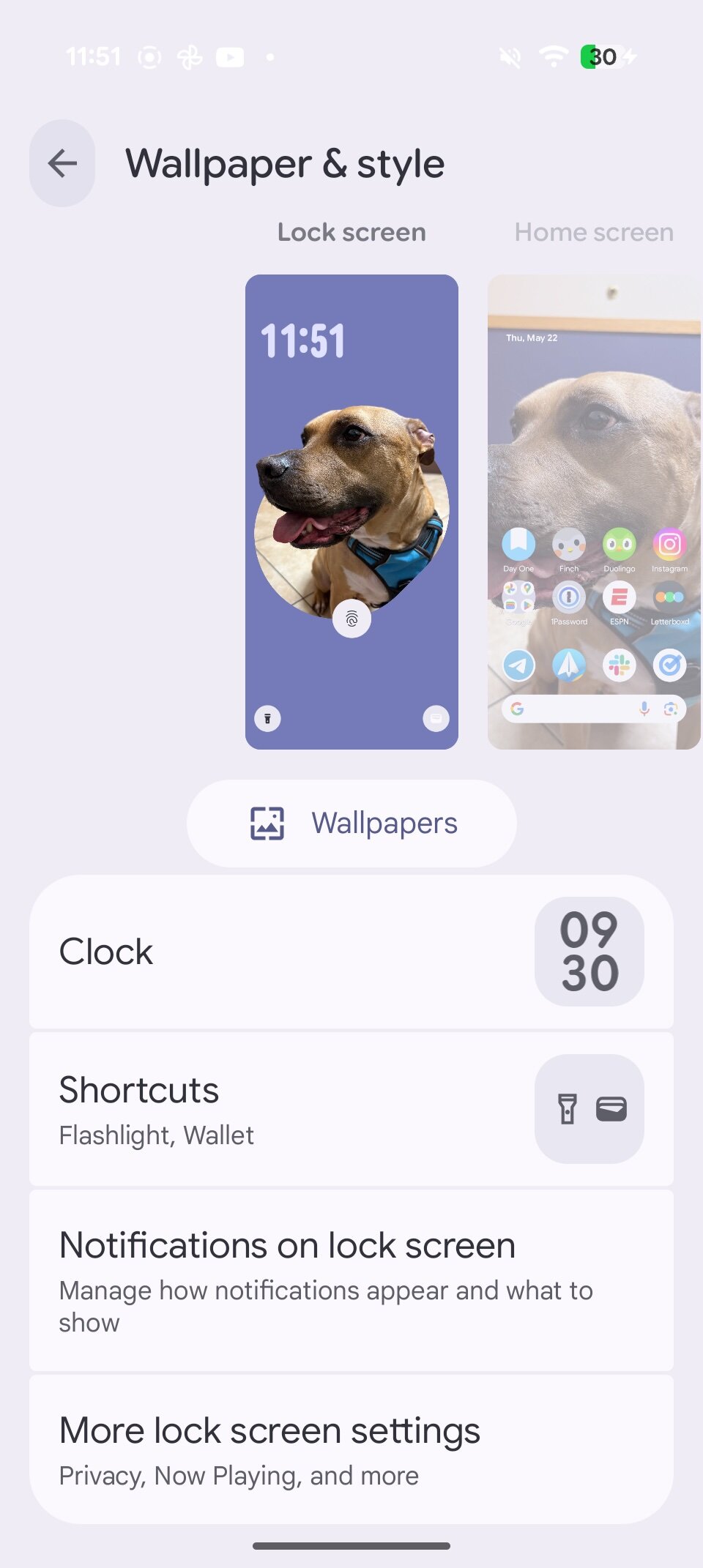Image resolution: width=703 pixels, height=1568 pixels.
Task: Open Shortcuts for Flashlight, Wallet
Action: tap(351, 1109)
